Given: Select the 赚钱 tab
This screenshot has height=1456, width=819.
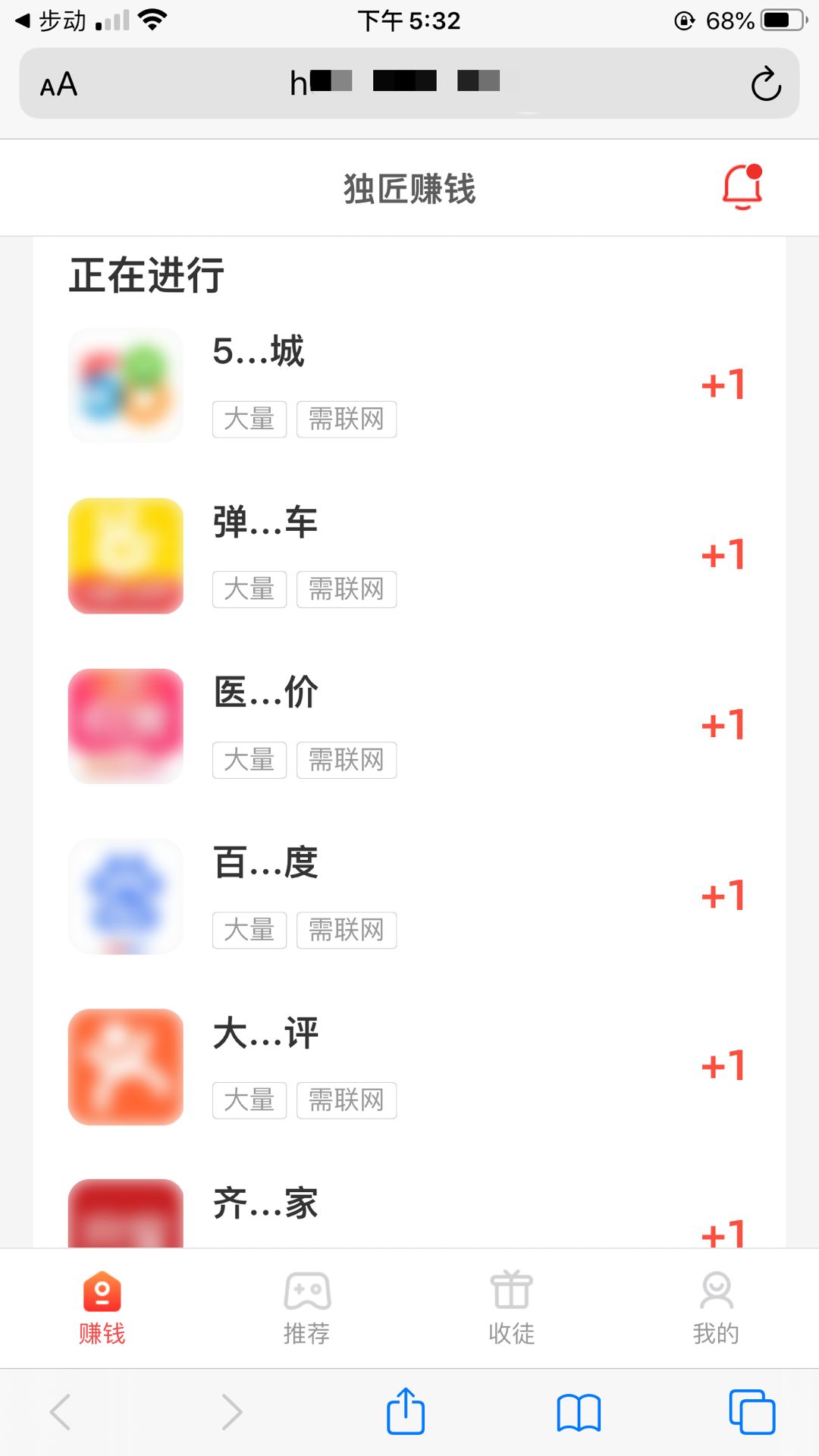Looking at the screenshot, I should pyautogui.click(x=102, y=1308).
